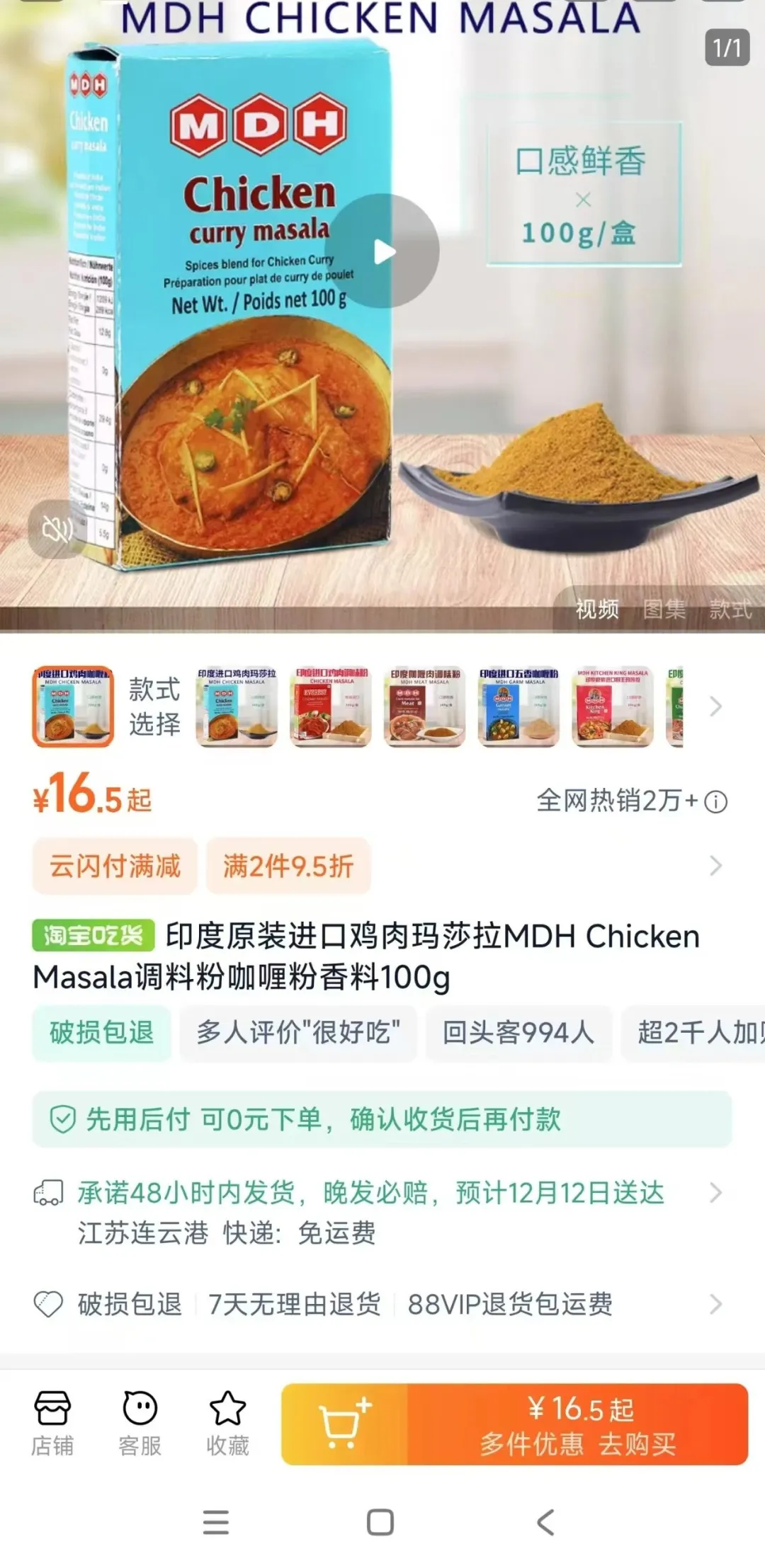Play the product video
This screenshot has width=765, height=1568.
pyautogui.click(x=383, y=251)
